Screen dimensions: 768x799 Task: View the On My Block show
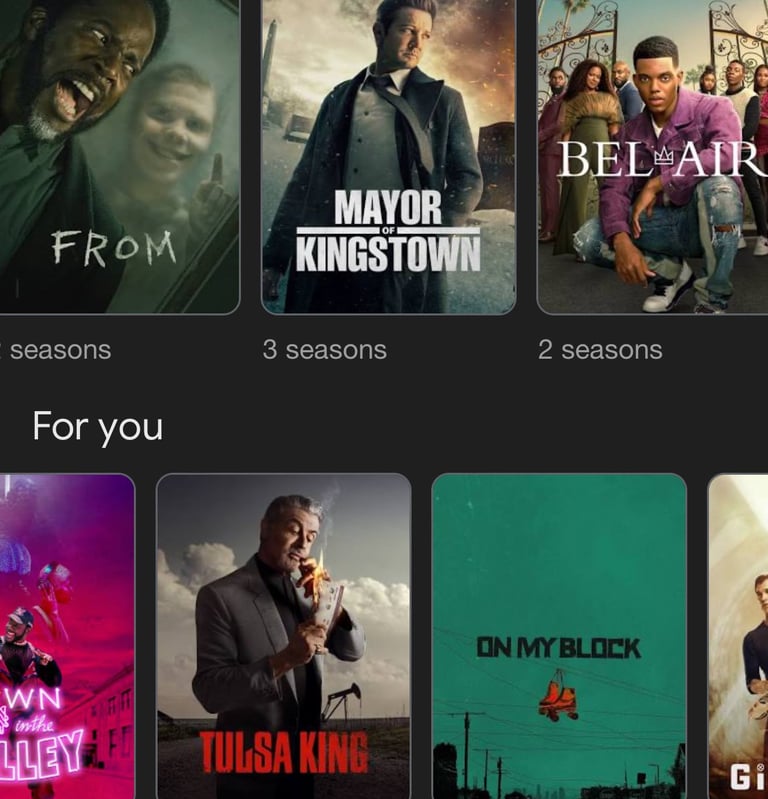pyautogui.click(x=558, y=635)
